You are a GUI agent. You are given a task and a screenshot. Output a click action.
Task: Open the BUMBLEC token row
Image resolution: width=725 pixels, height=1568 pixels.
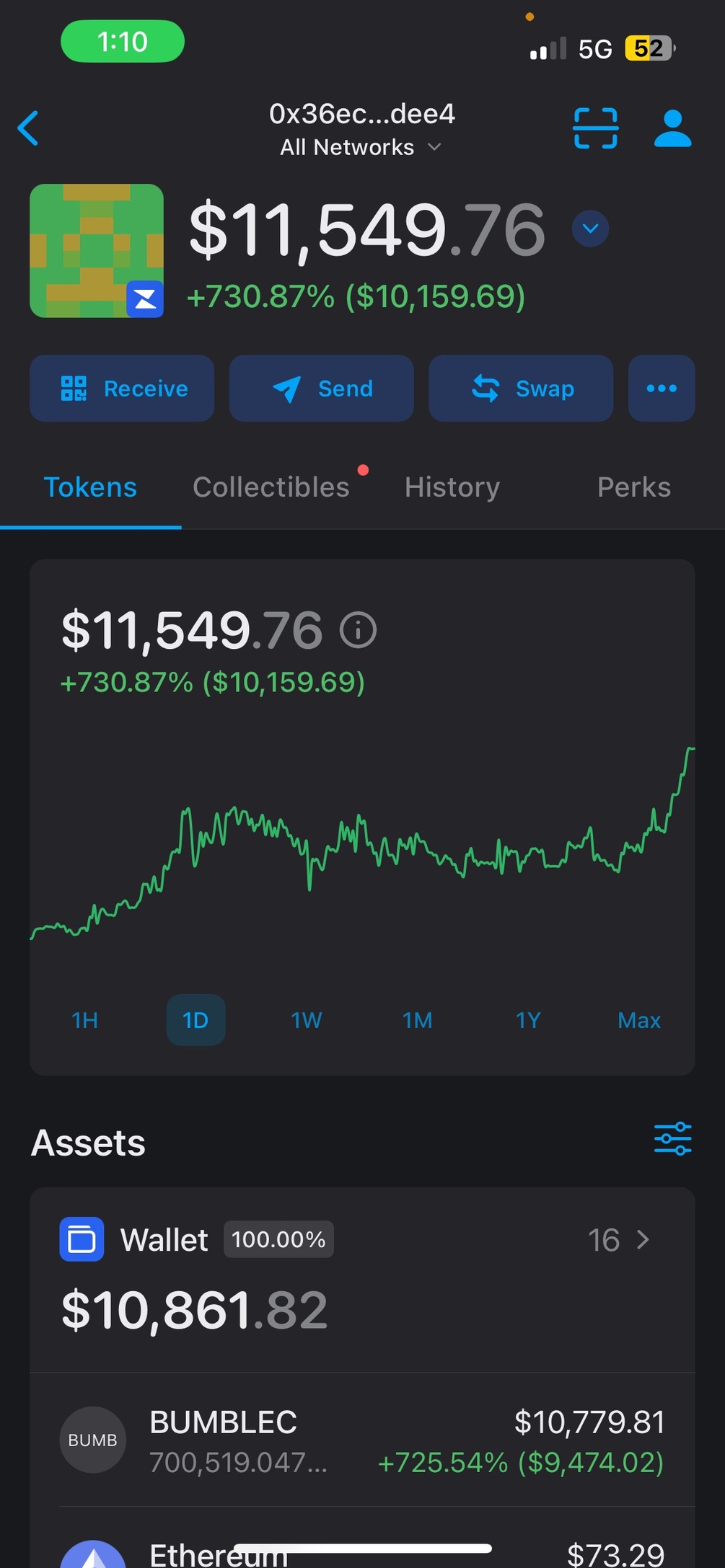tap(362, 1440)
